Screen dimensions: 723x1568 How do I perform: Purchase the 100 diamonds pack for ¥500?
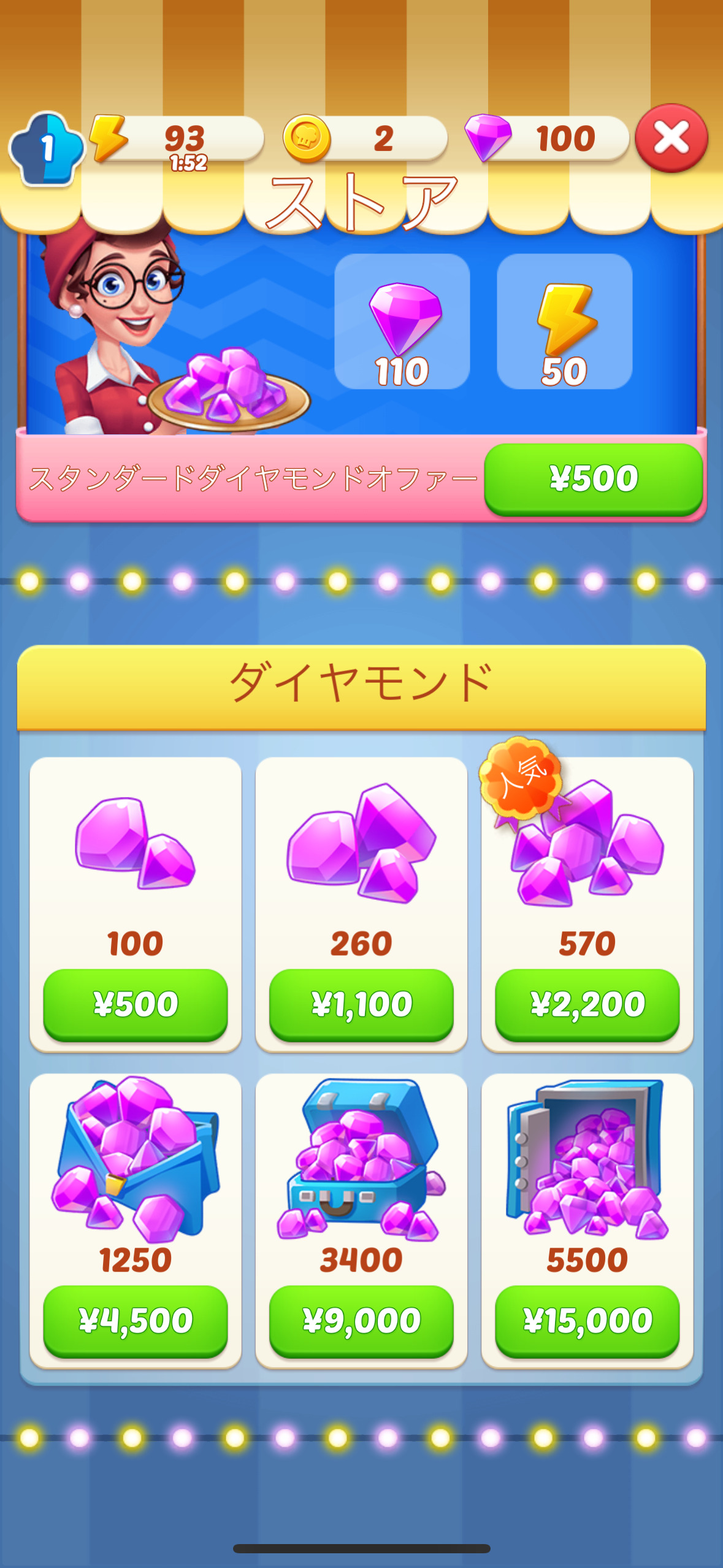pyautogui.click(x=136, y=1004)
